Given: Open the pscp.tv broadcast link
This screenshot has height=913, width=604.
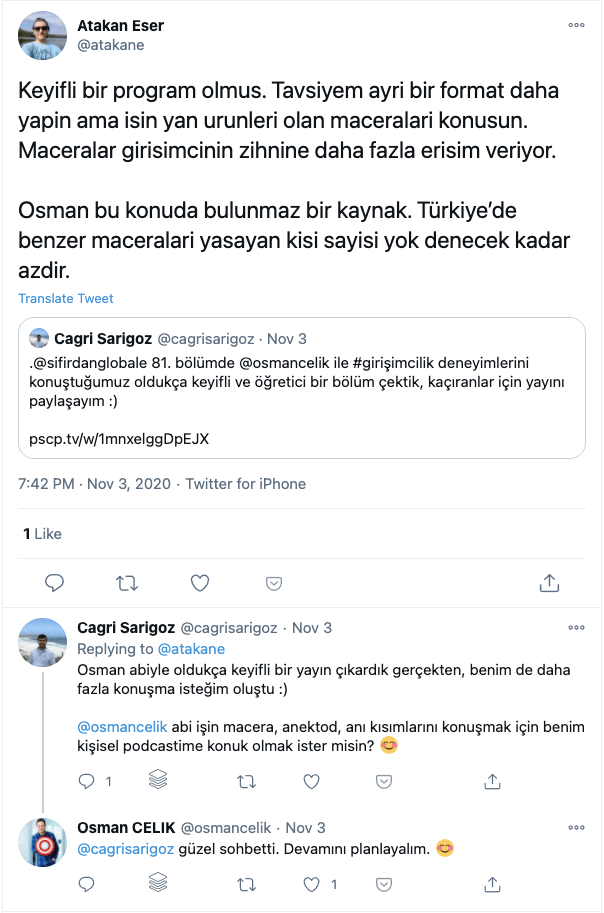Looking at the screenshot, I should [x=119, y=437].
